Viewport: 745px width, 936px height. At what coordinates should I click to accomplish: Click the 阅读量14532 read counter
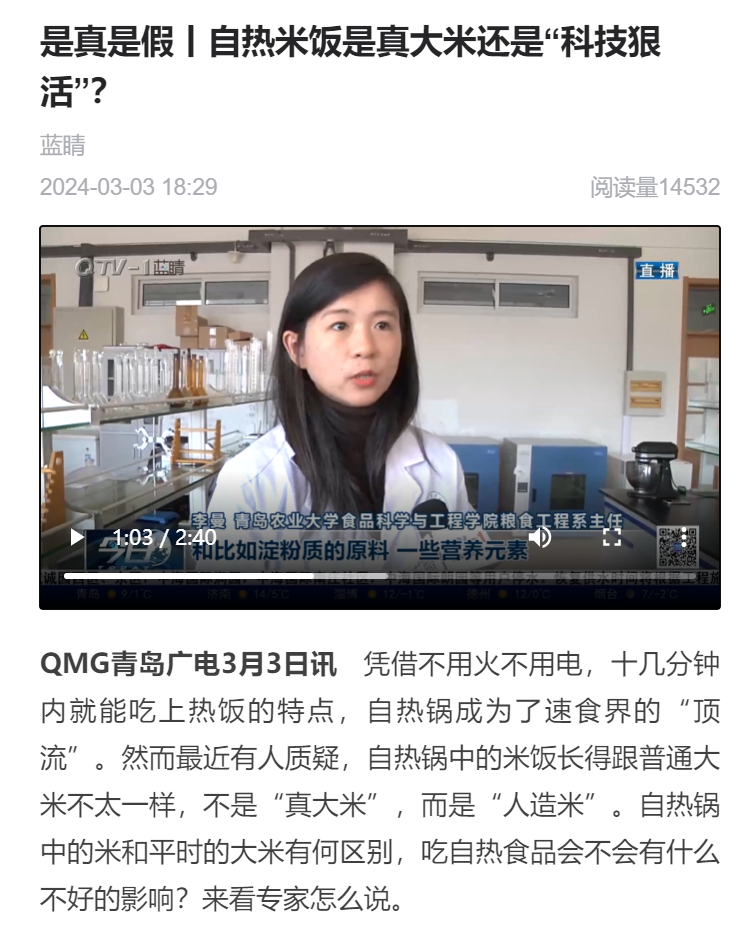coord(655,184)
